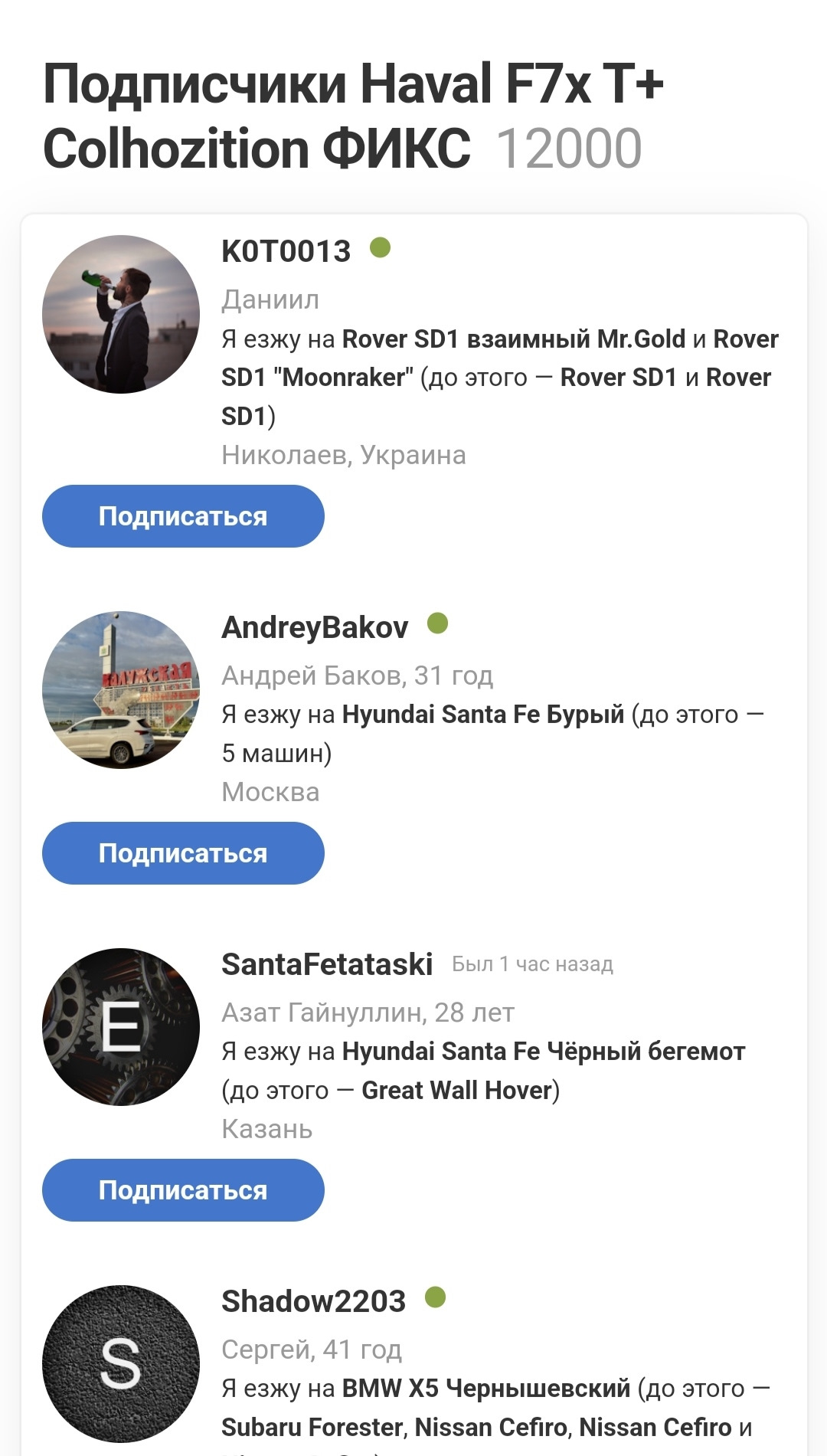Viewport: 827px width, 1456px height.
Task: Open K0T0013's profile picture
Action: pos(121,314)
